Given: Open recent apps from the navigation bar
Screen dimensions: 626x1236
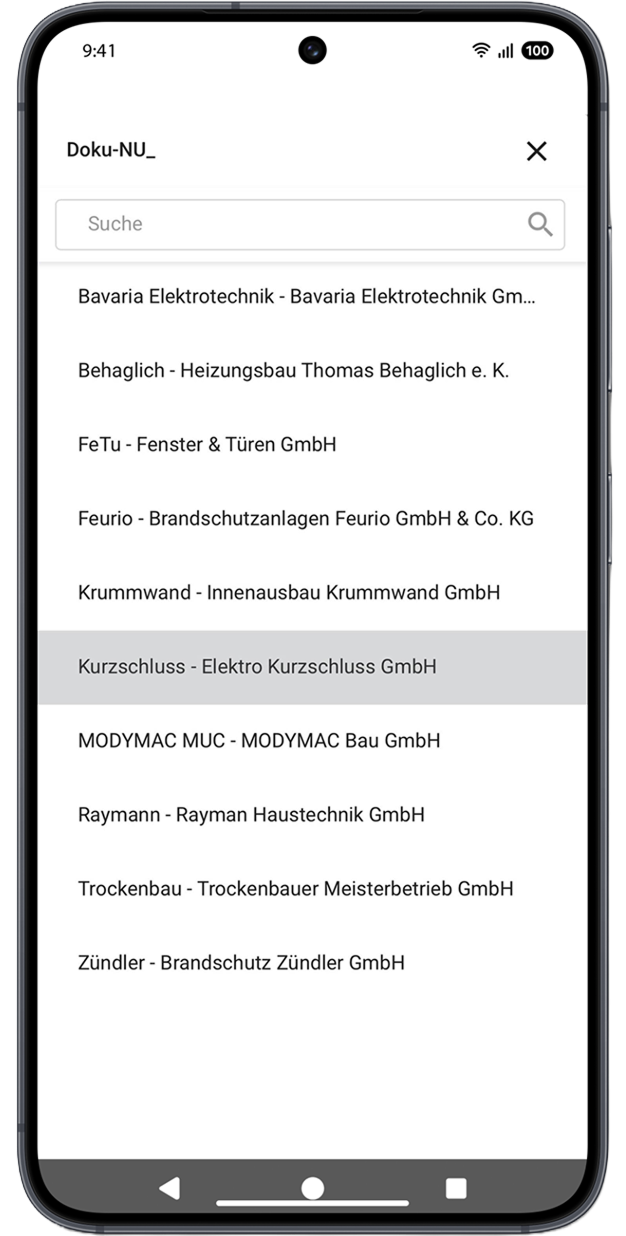Looking at the screenshot, I should coord(456,1188).
